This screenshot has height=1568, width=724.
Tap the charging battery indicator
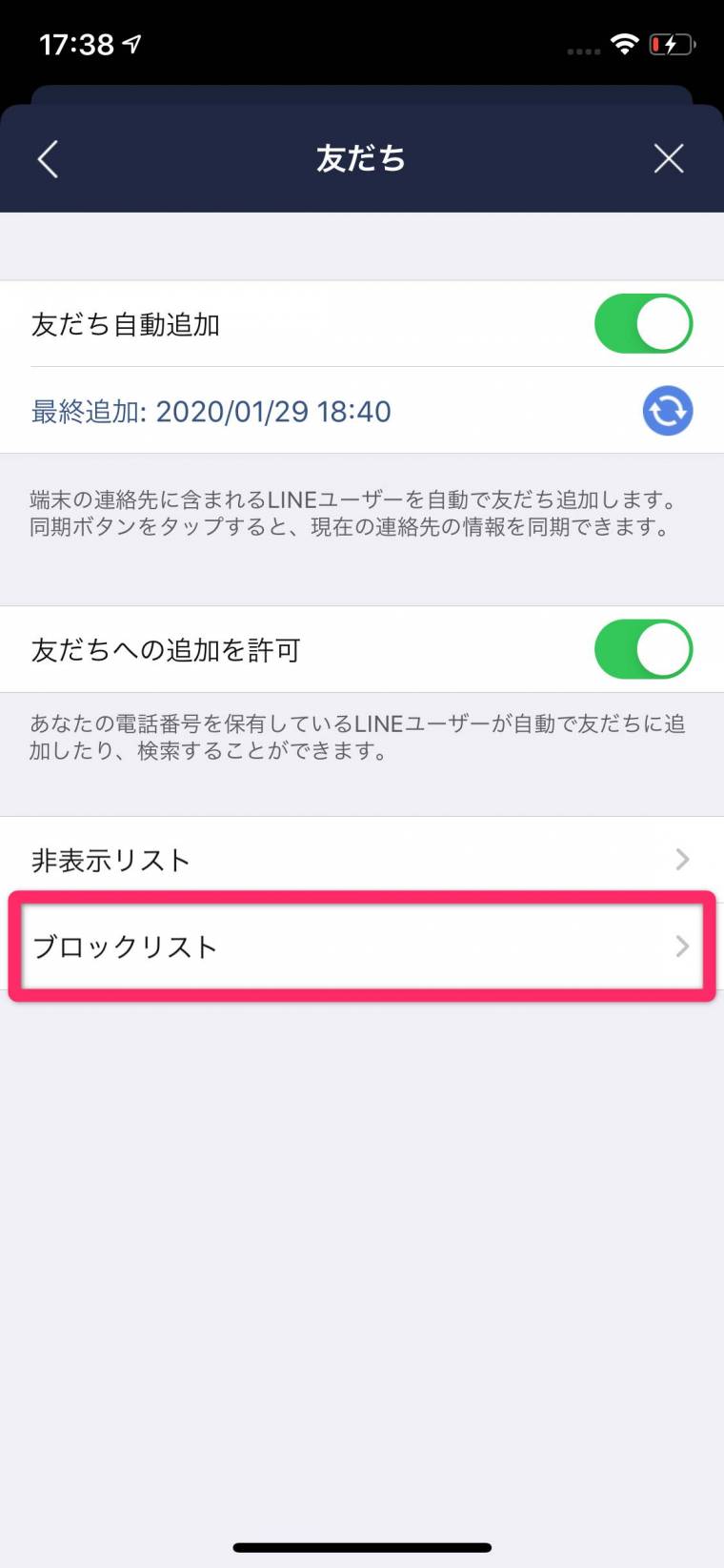tap(671, 44)
